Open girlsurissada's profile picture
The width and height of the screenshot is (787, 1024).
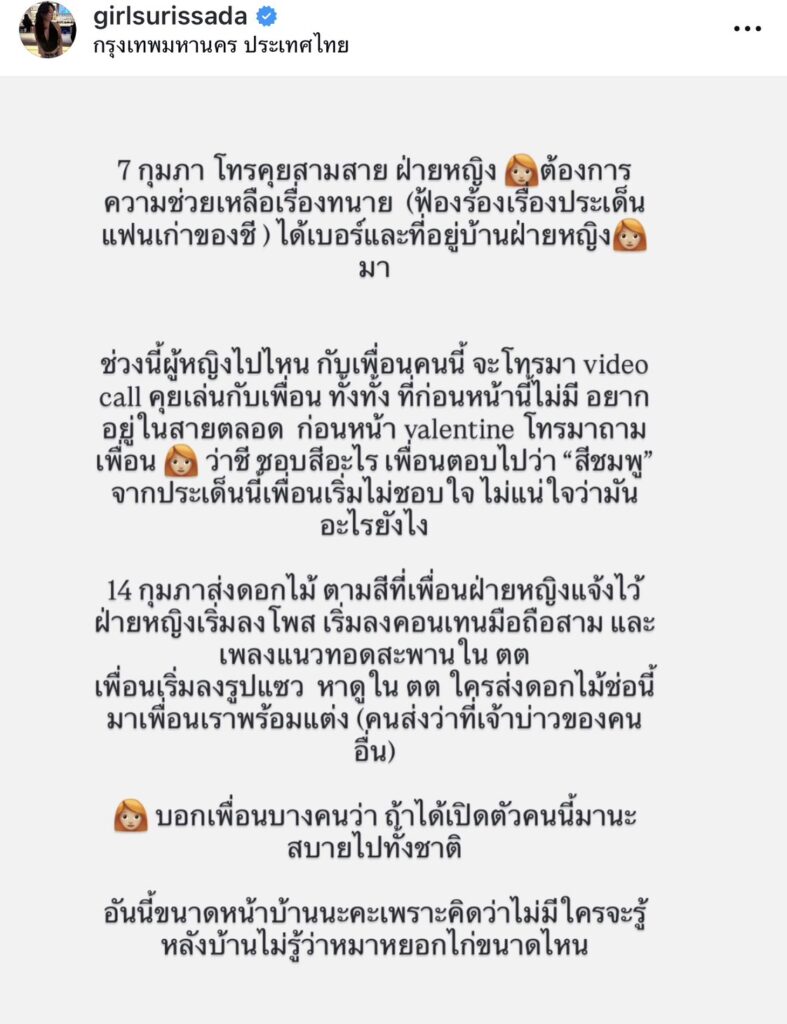pos(47,30)
